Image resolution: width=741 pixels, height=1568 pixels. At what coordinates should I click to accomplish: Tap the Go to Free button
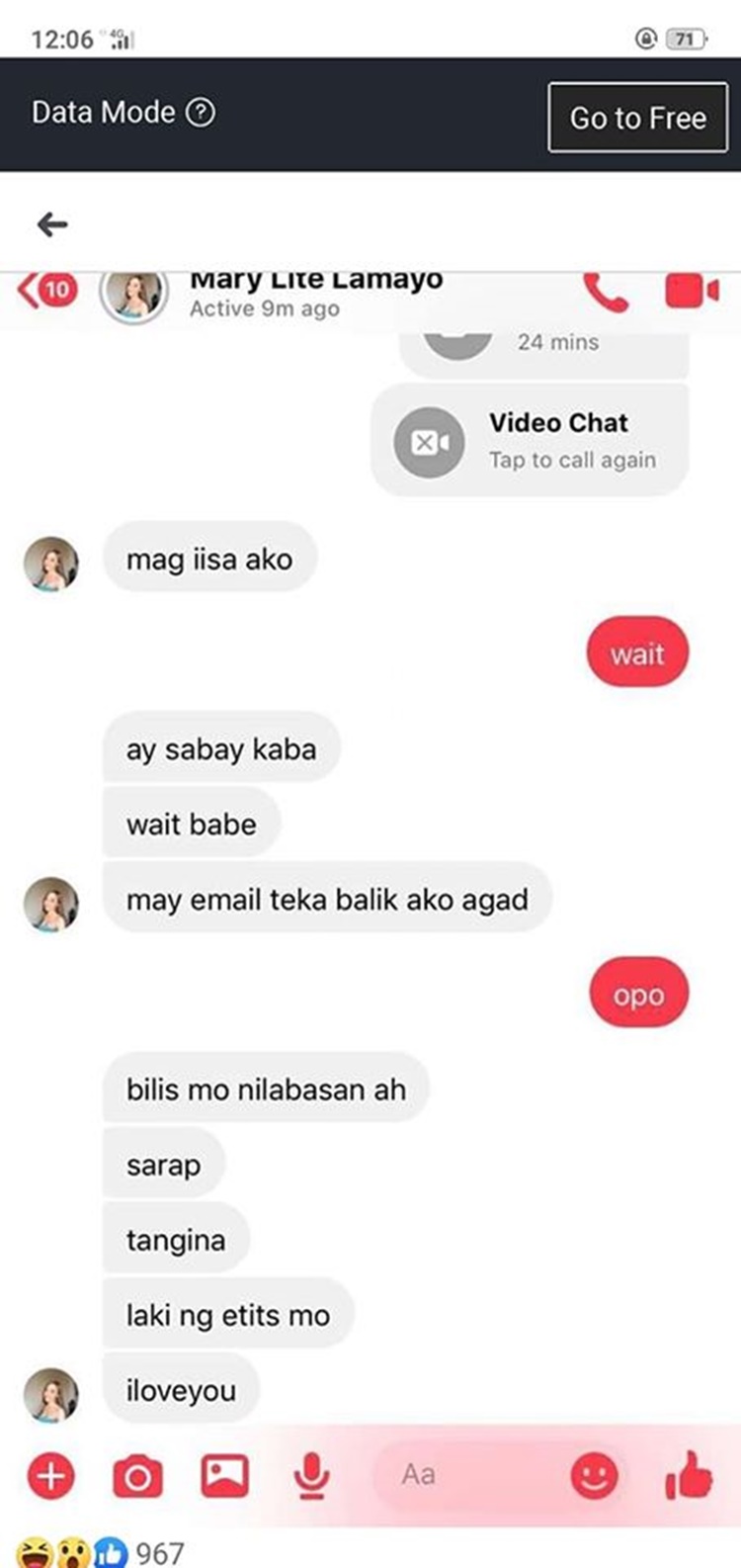(x=637, y=118)
